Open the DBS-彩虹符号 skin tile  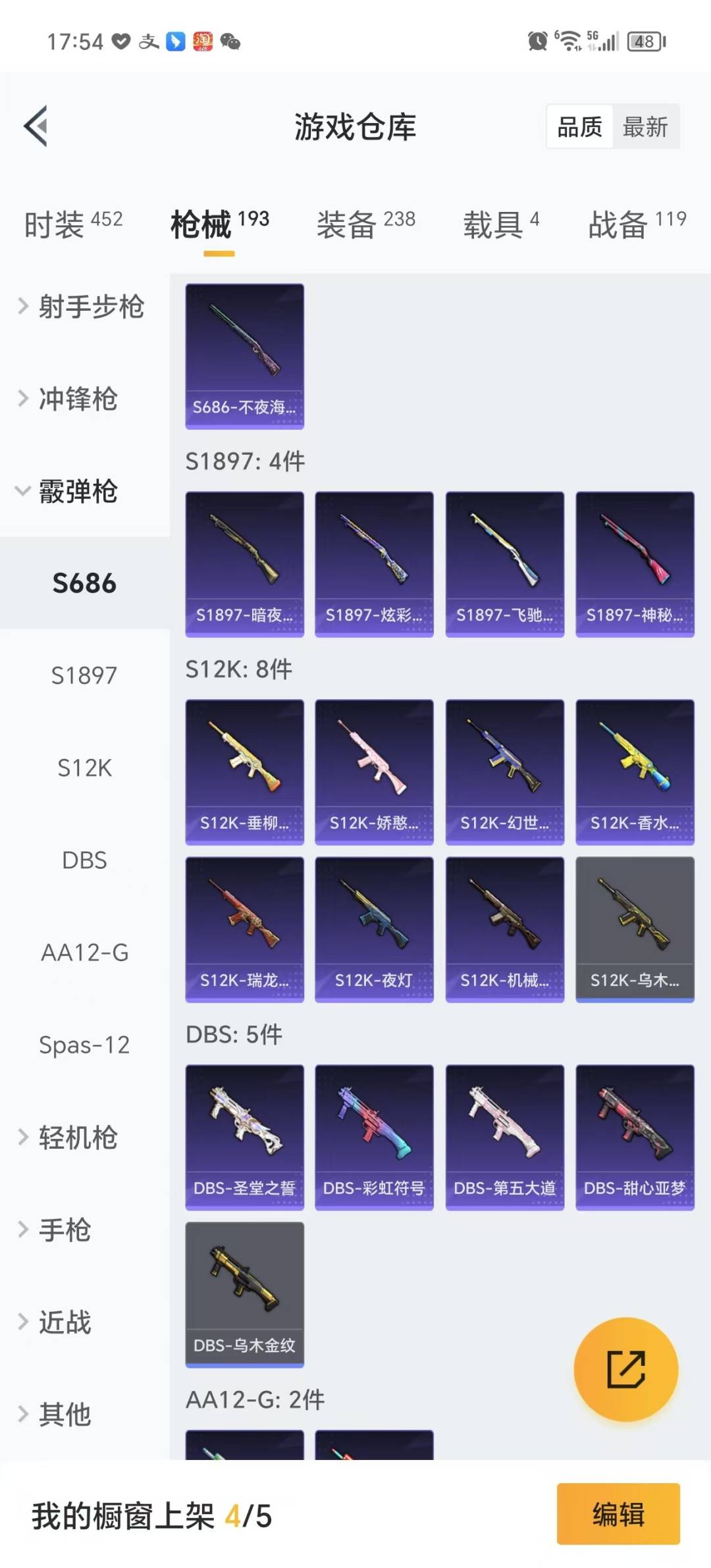coord(374,1137)
